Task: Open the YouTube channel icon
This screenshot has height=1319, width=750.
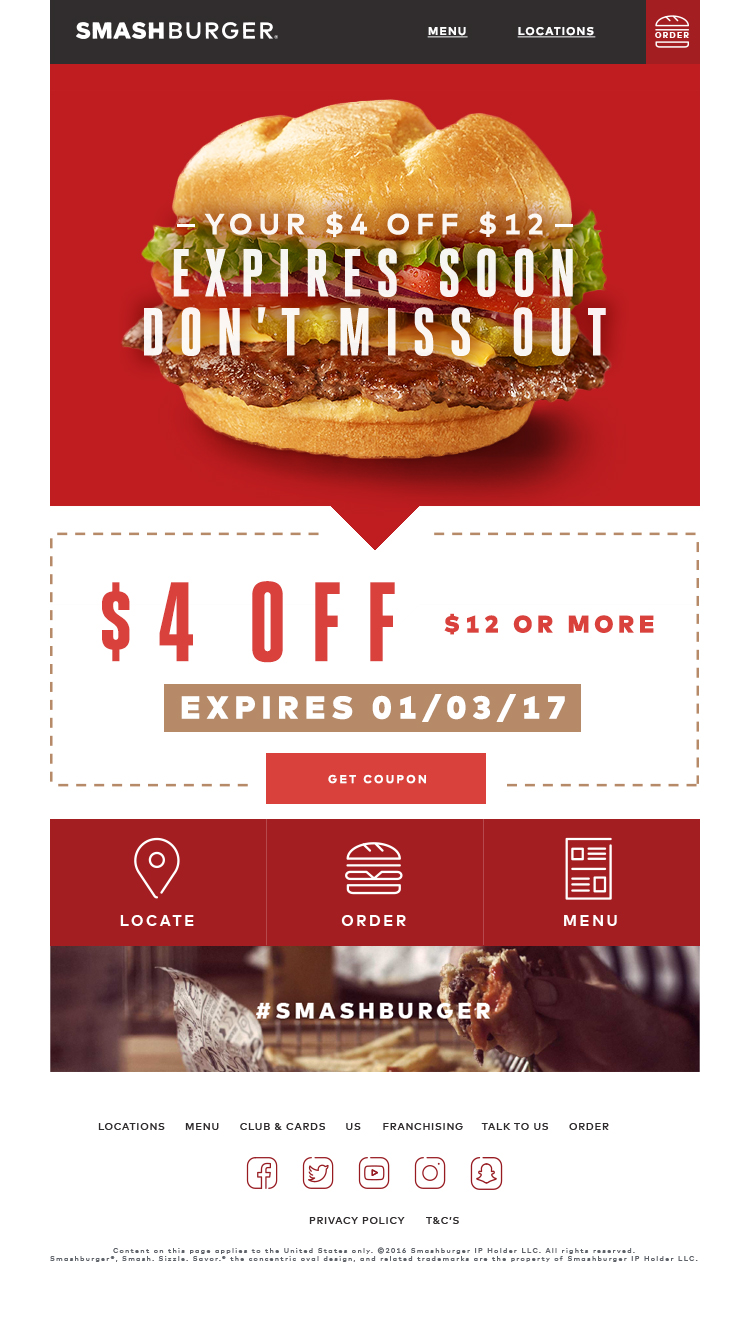Action: (374, 1173)
